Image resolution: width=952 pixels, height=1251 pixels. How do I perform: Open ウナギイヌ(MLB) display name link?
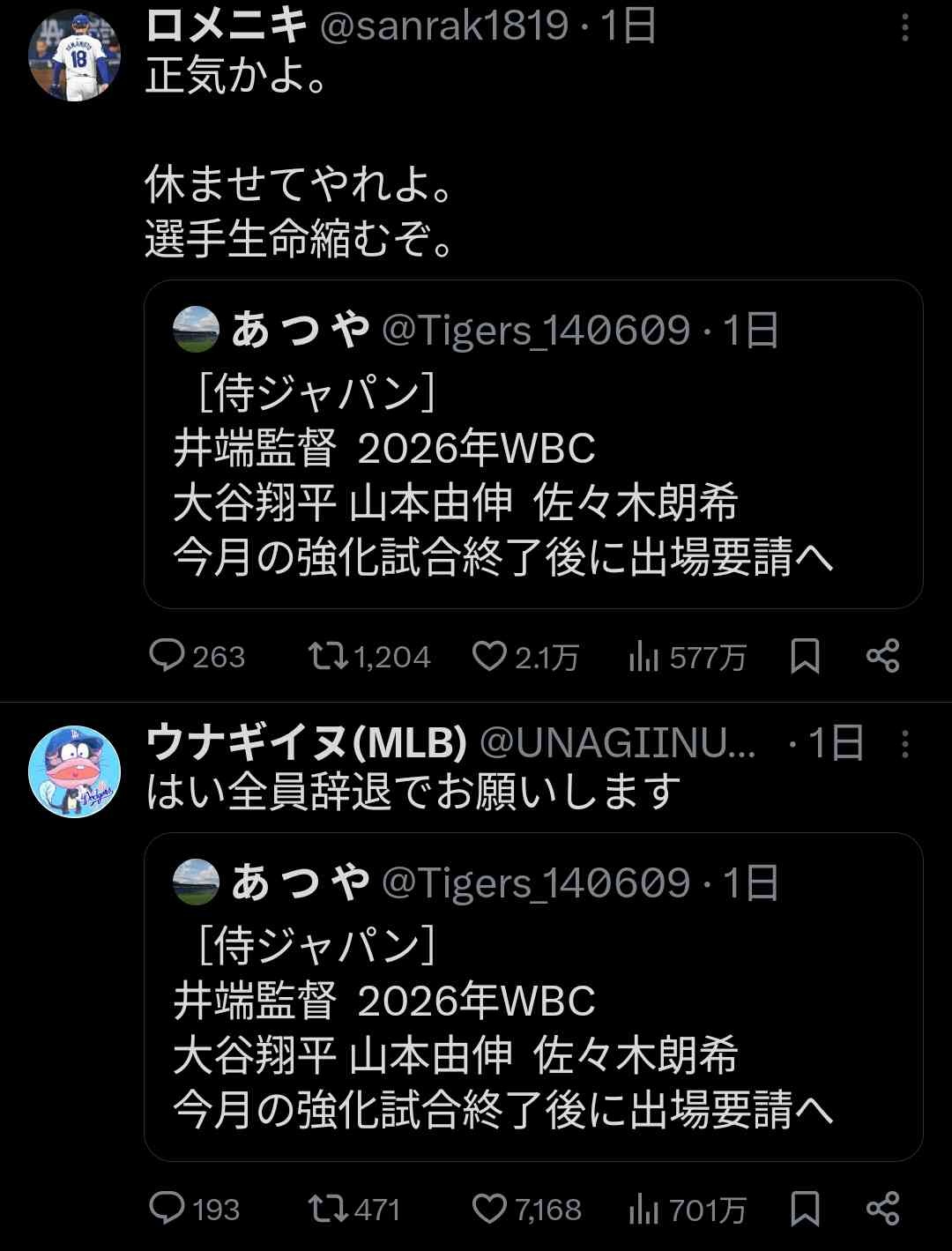(x=306, y=744)
